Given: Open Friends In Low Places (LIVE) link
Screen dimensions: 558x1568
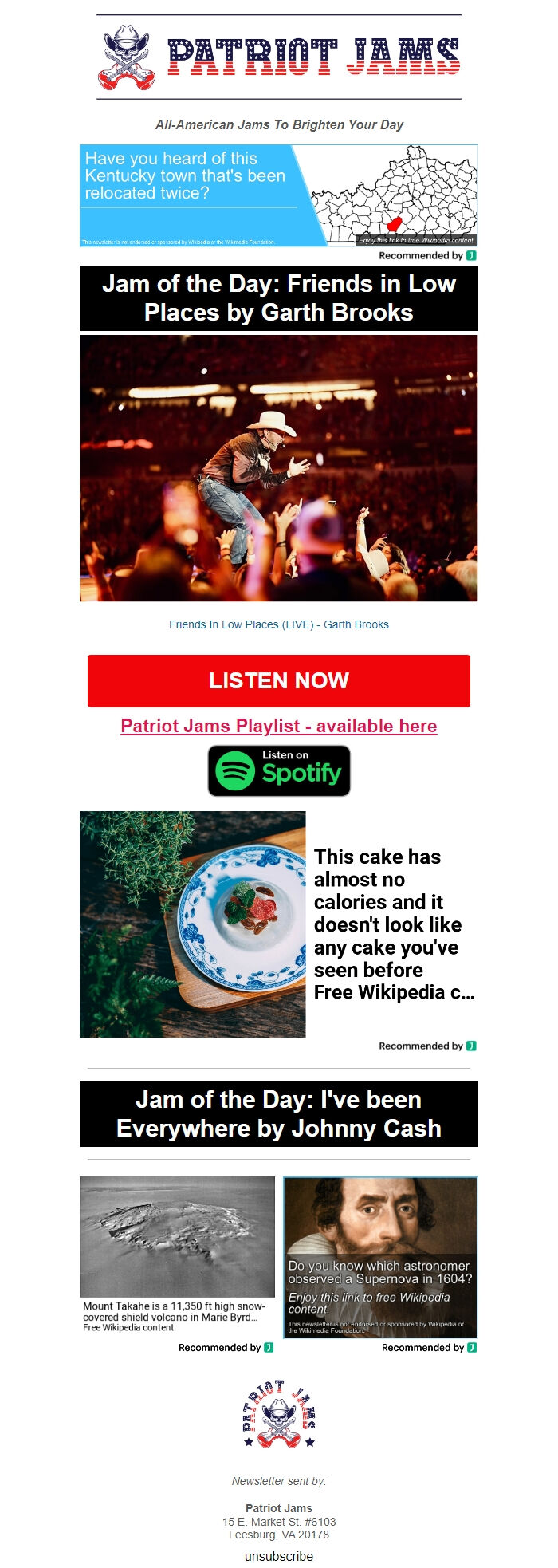Looking at the screenshot, I should tap(278, 624).
